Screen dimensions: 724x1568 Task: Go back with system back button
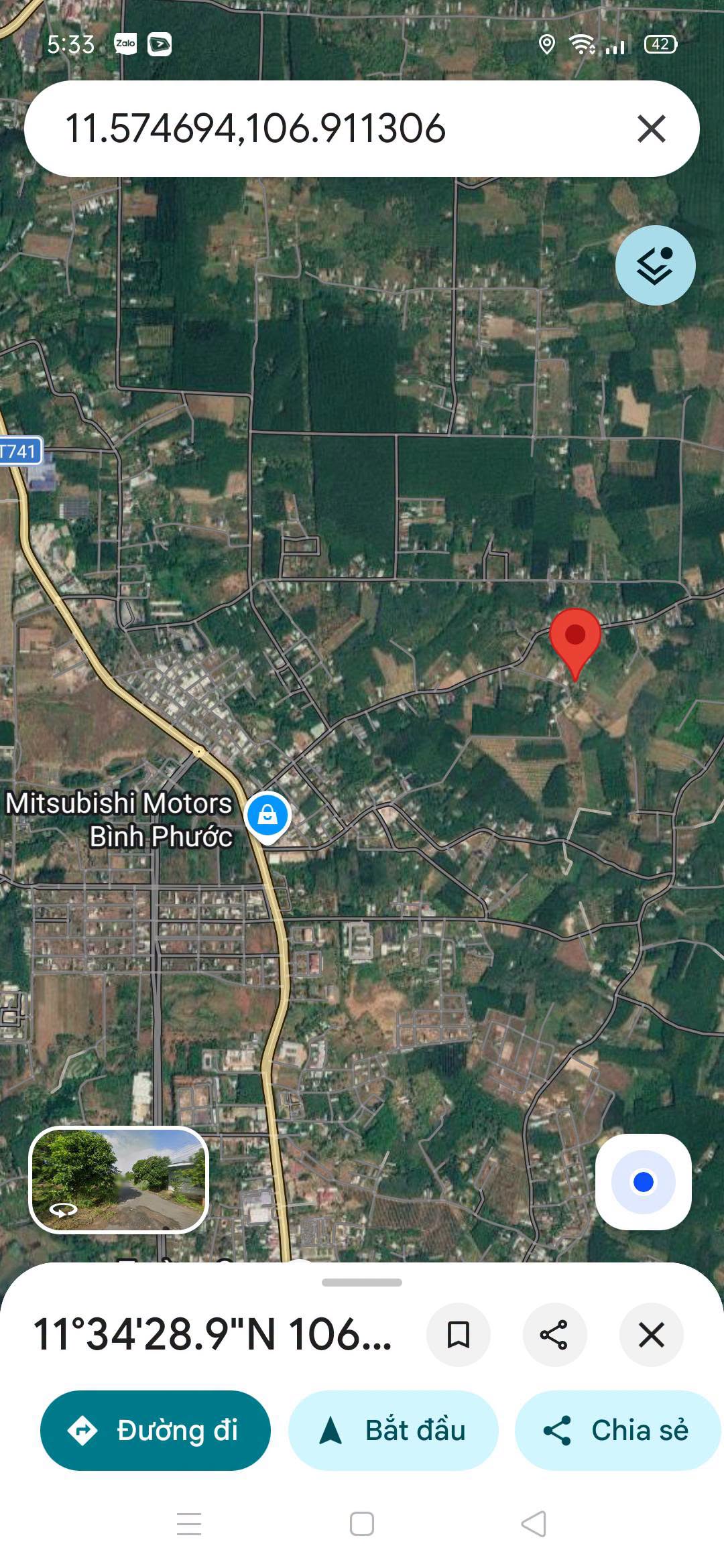click(x=534, y=1524)
